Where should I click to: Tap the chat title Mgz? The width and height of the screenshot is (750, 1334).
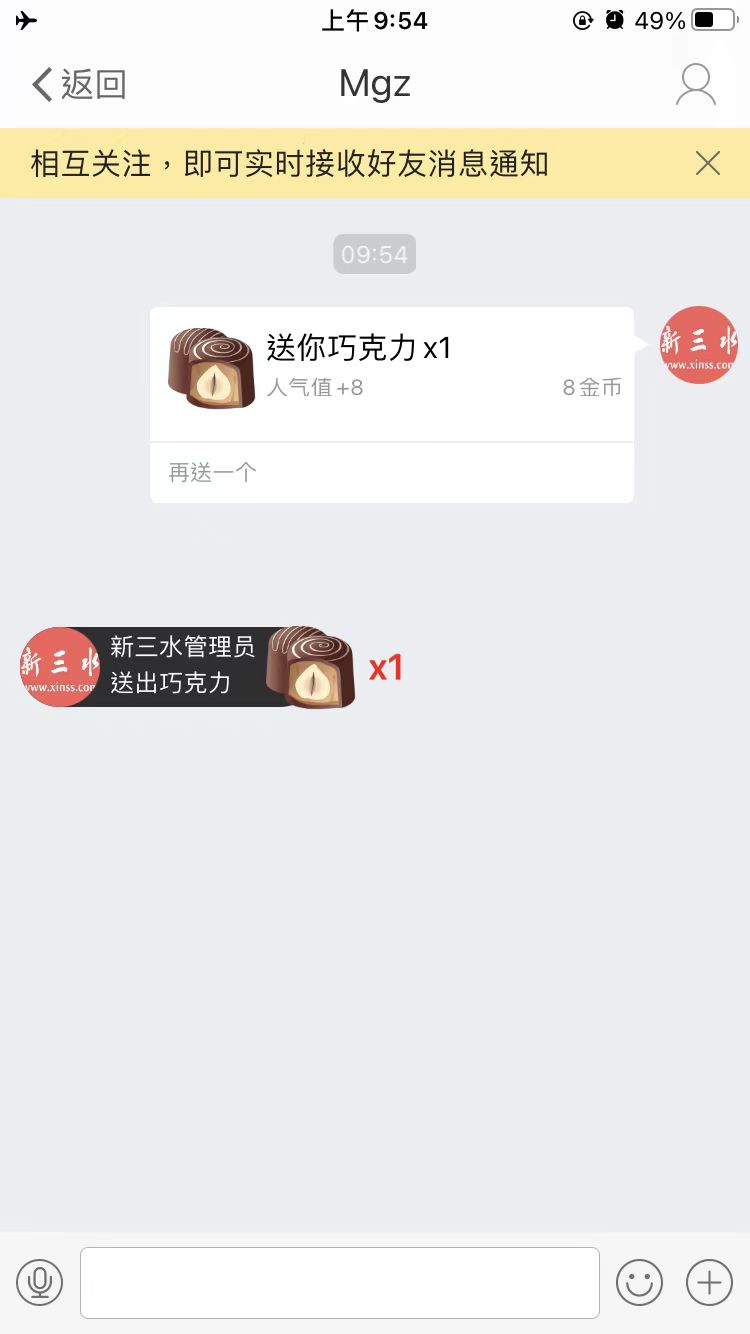click(x=374, y=84)
